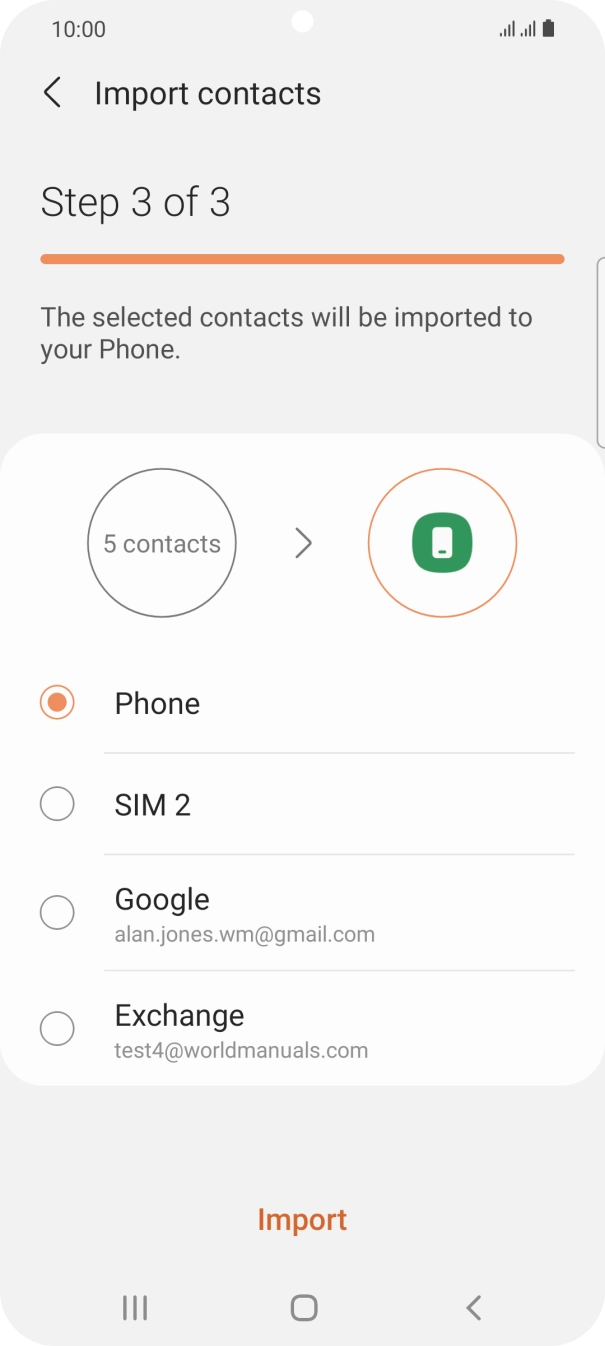605x1346 pixels.
Task: Tap the Import button
Action: (x=302, y=1219)
